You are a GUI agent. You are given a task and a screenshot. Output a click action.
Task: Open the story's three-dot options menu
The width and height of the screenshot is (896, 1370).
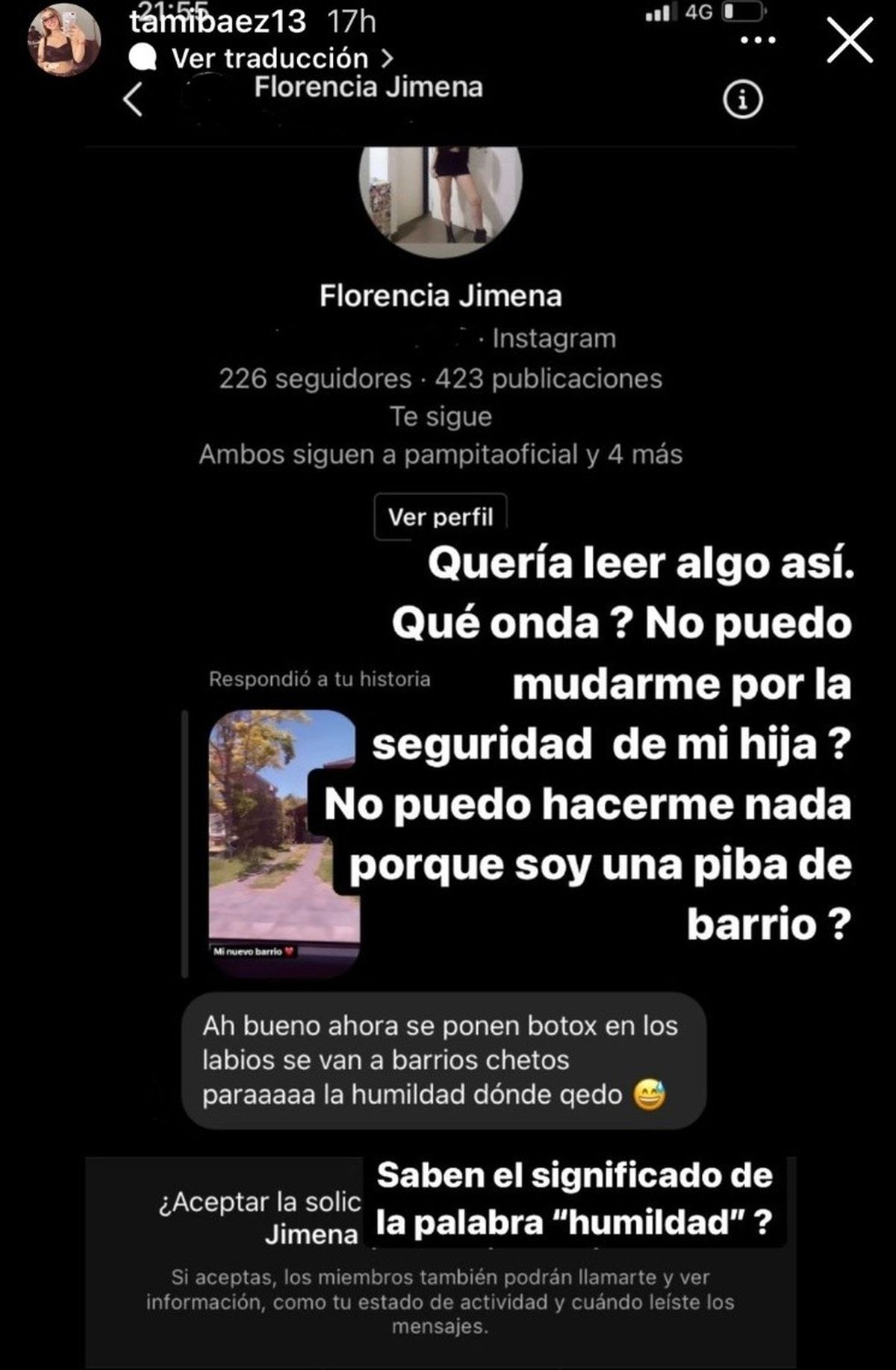[758, 40]
